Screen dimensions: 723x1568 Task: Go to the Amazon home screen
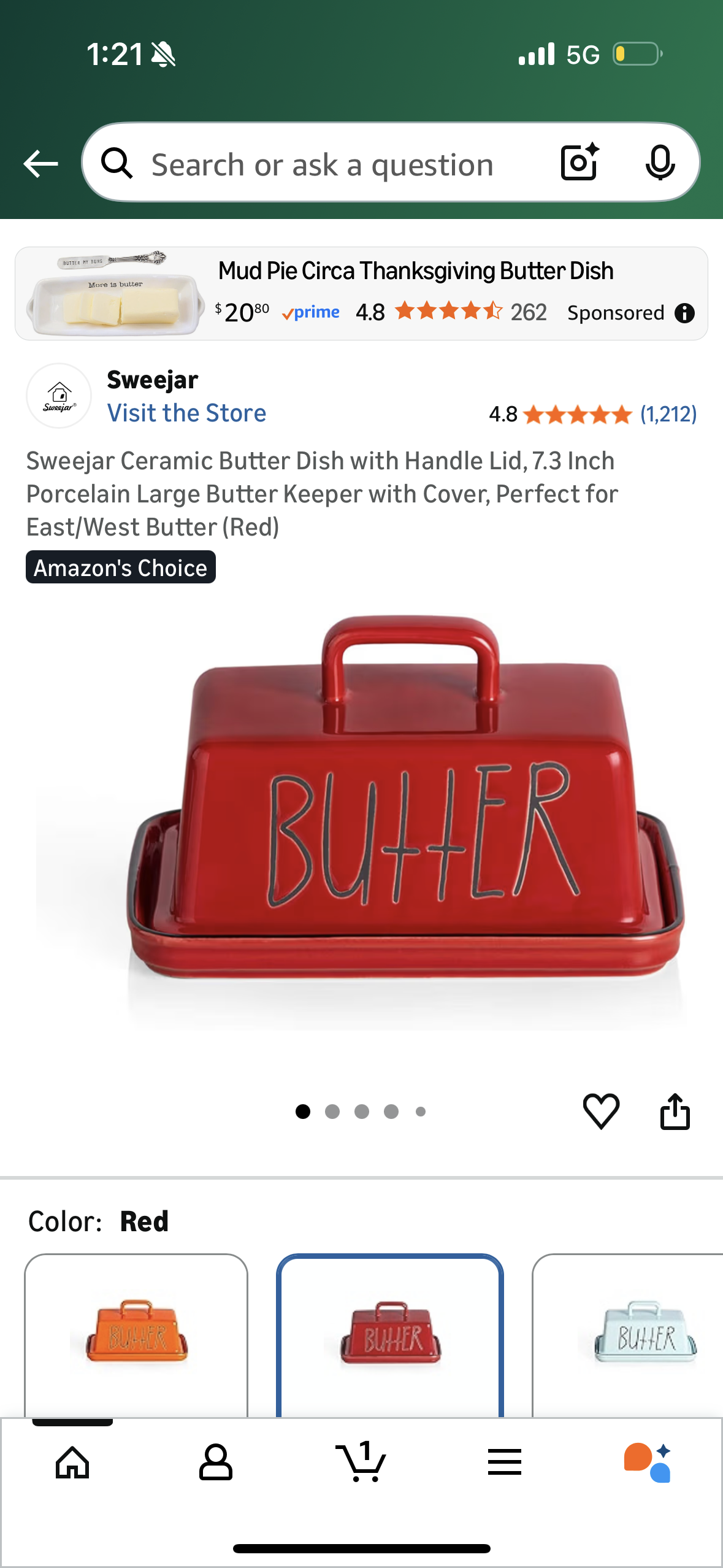point(72,1463)
